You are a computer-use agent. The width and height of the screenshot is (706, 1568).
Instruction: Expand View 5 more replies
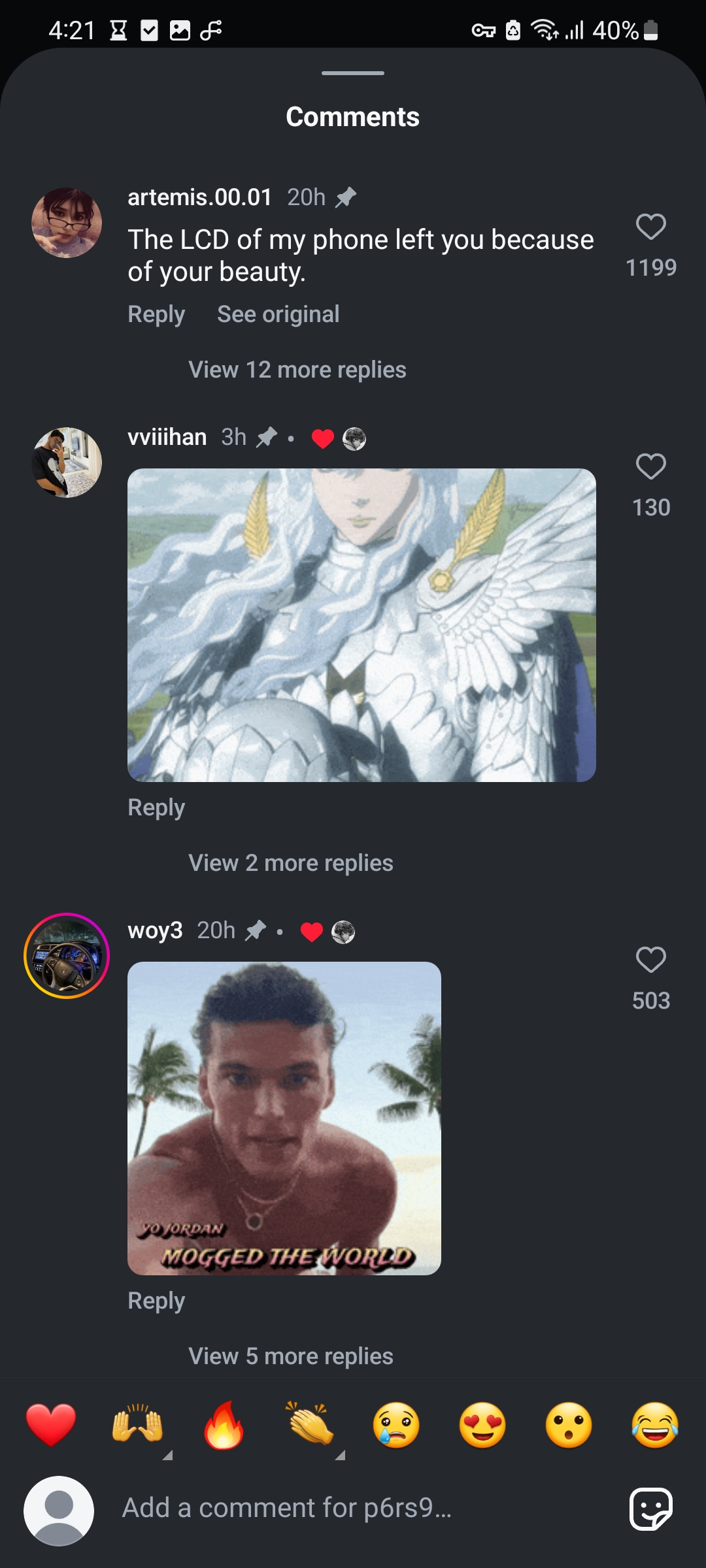(x=290, y=1356)
